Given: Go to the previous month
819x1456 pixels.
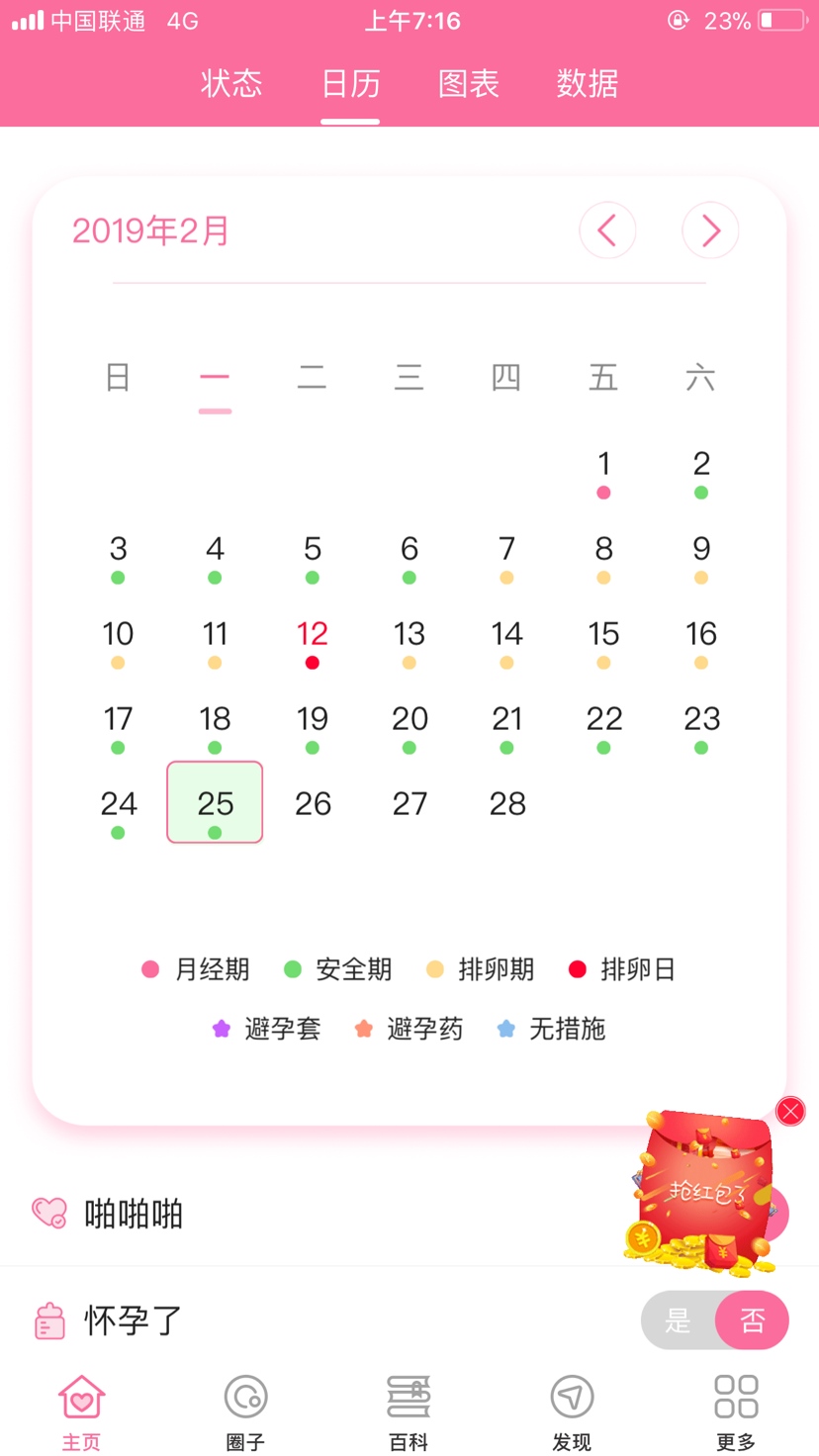Looking at the screenshot, I should (607, 230).
